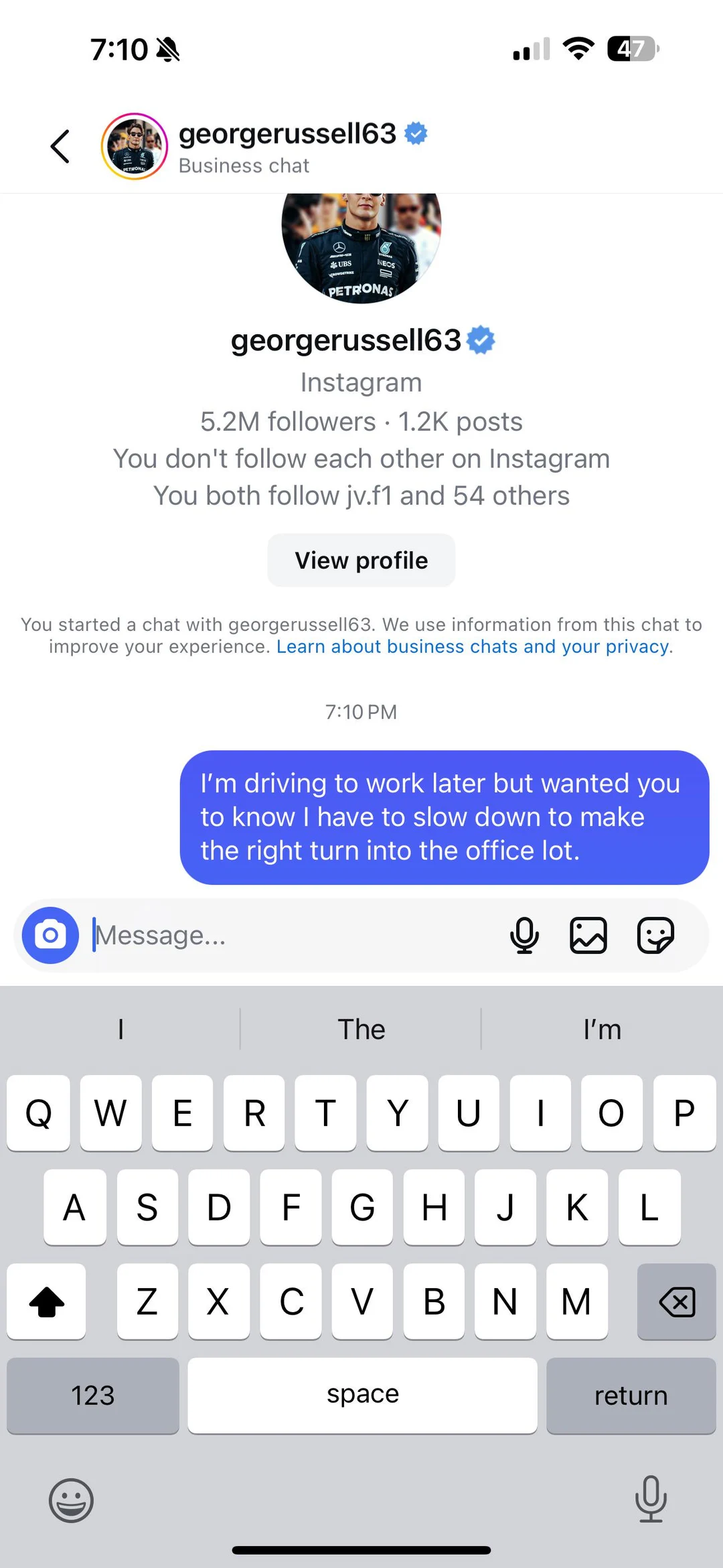The height and width of the screenshot is (1568, 723).
Task: Record a voice message with microphone icon
Action: tap(524, 935)
